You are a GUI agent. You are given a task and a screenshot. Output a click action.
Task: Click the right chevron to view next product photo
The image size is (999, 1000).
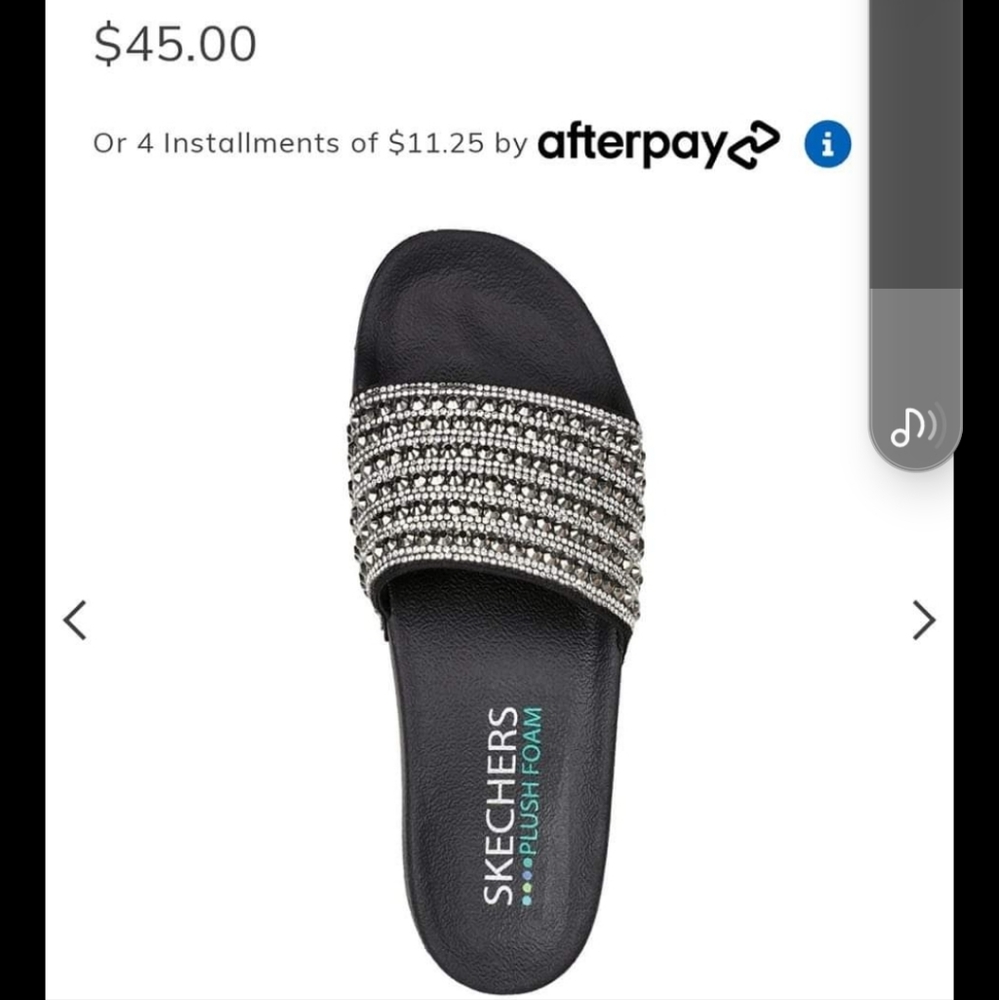(x=922, y=621)
